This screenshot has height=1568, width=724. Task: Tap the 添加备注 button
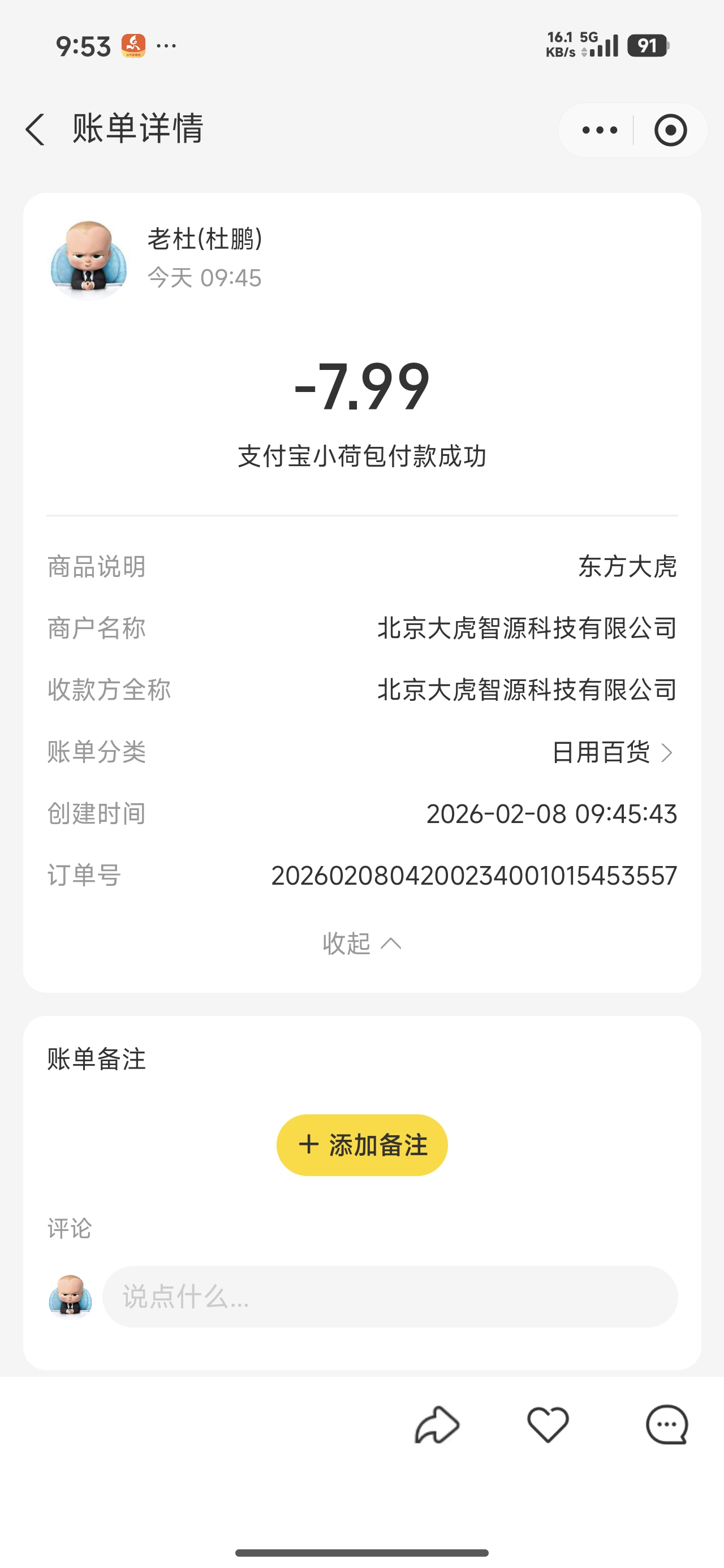coord(361,1145)
